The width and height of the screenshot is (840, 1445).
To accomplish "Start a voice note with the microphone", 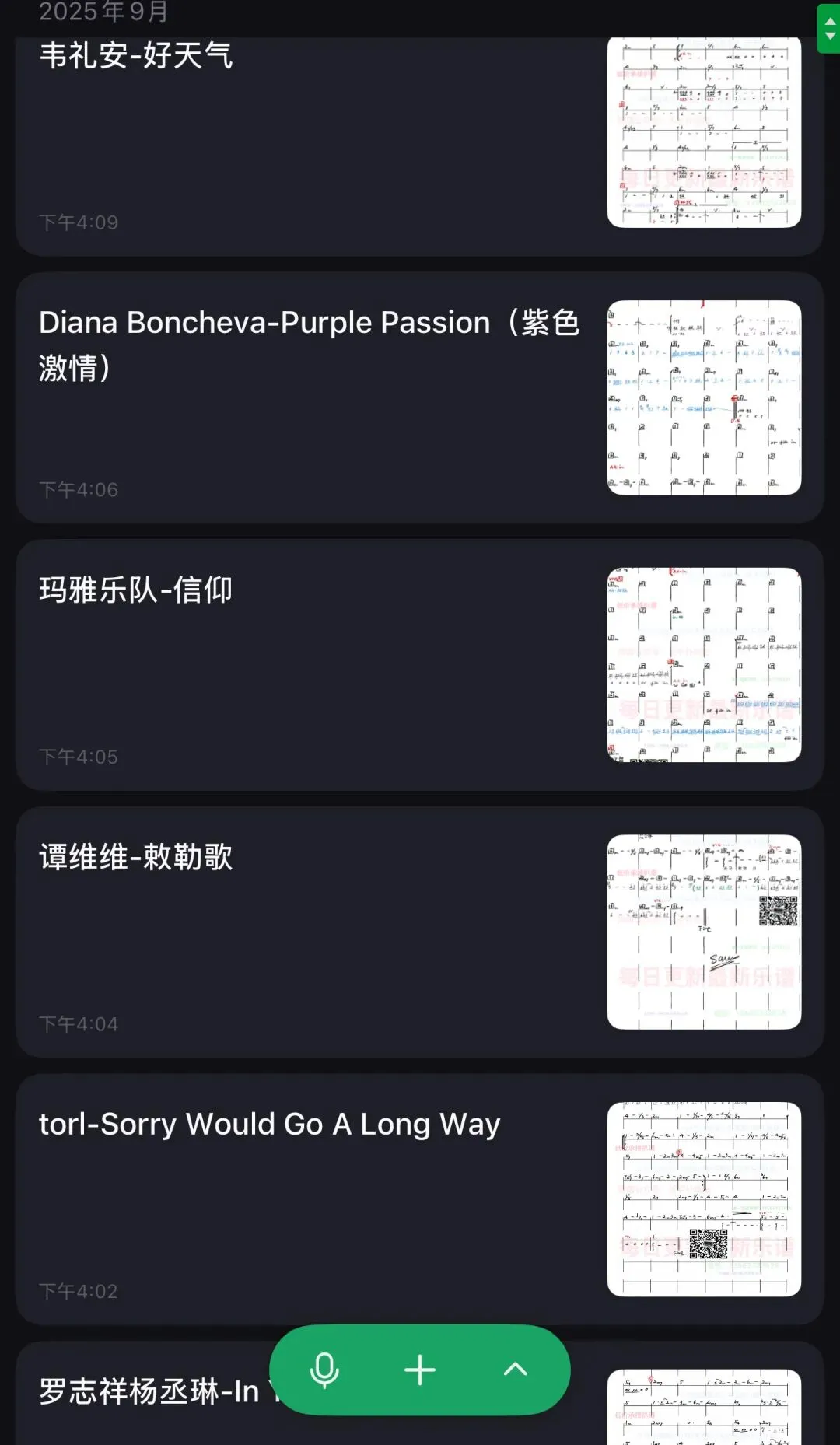I will (x=324, y=1370).
